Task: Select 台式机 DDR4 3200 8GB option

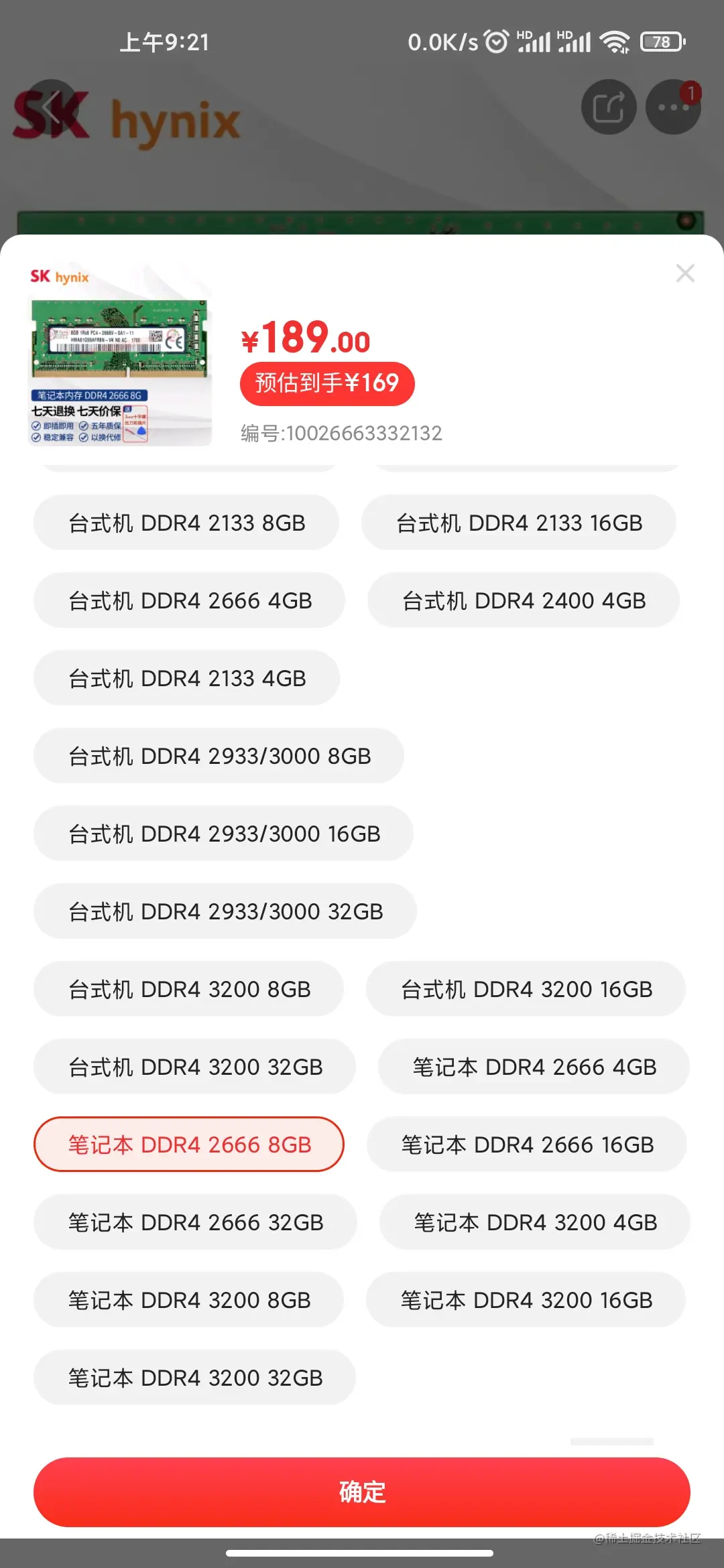Action: pos(190,988)
